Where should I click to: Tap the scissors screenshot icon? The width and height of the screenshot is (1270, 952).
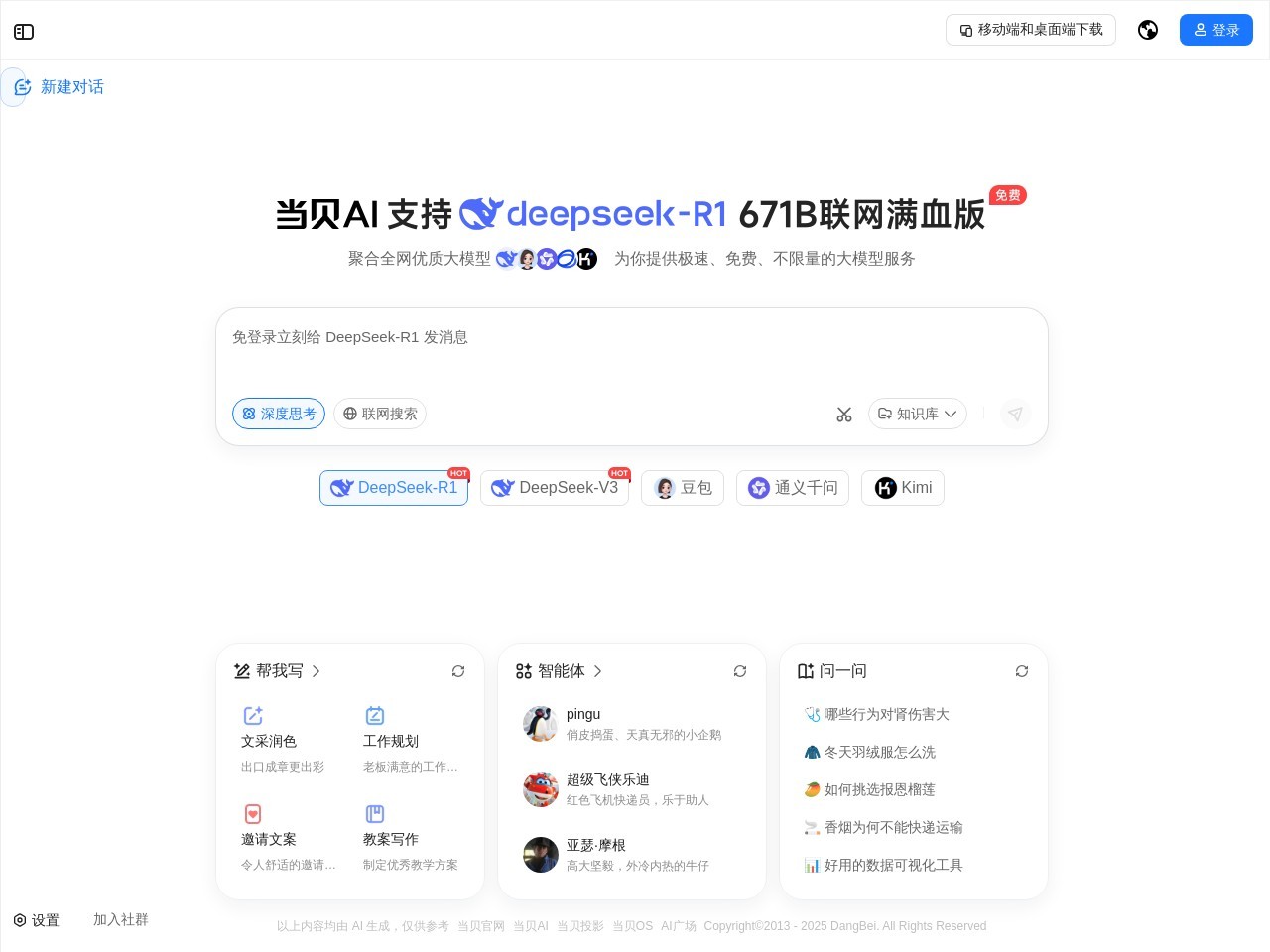(844, 415)
